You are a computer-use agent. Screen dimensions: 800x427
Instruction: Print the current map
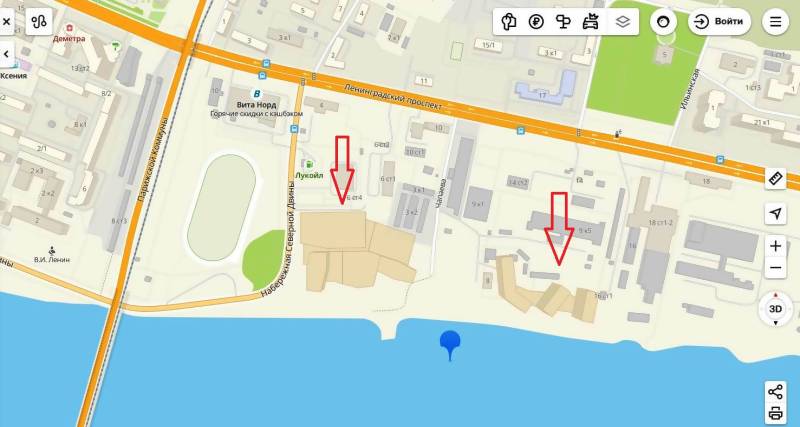click(775, 412)
